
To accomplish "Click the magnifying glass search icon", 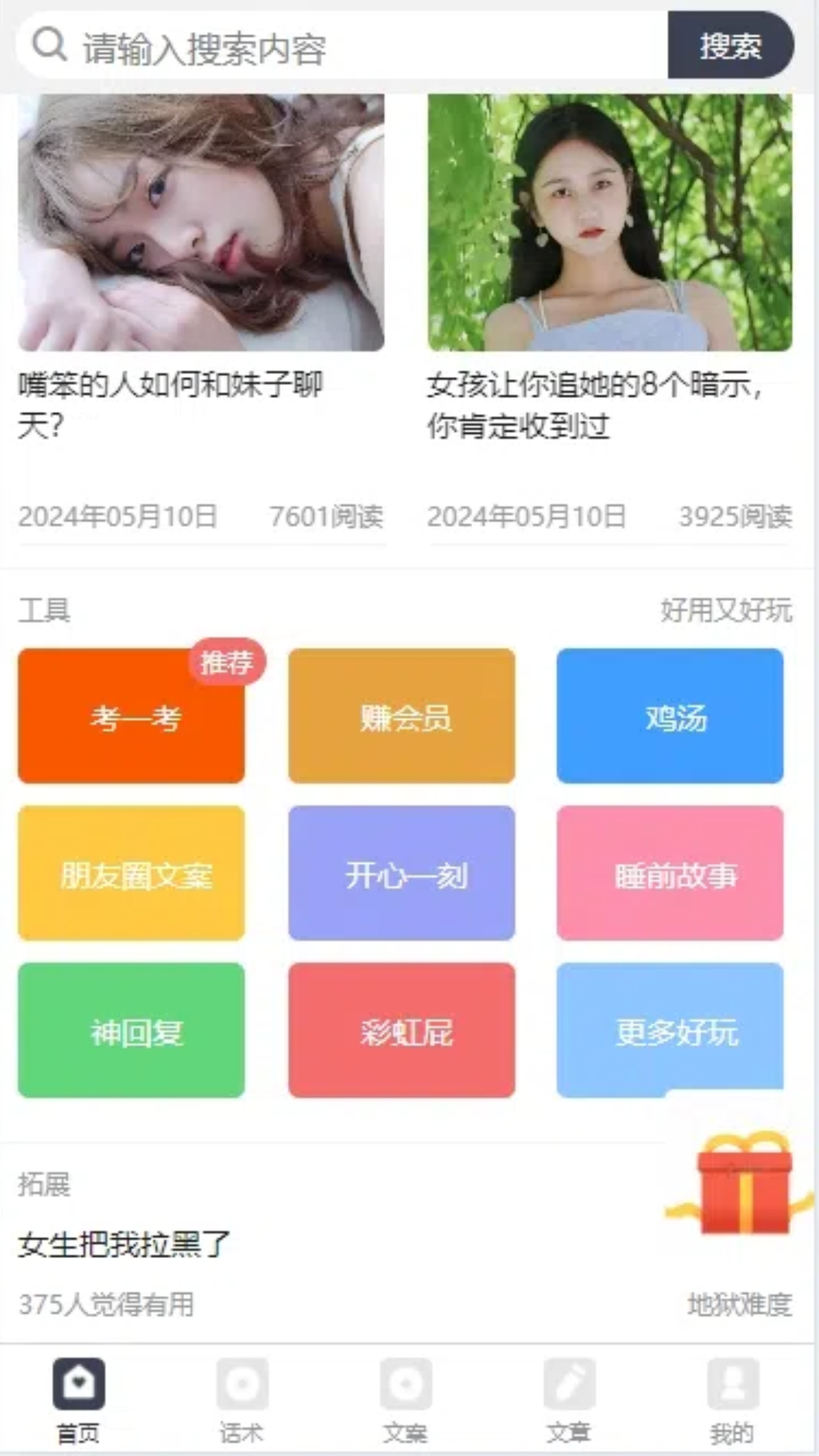I will [48, 45].
